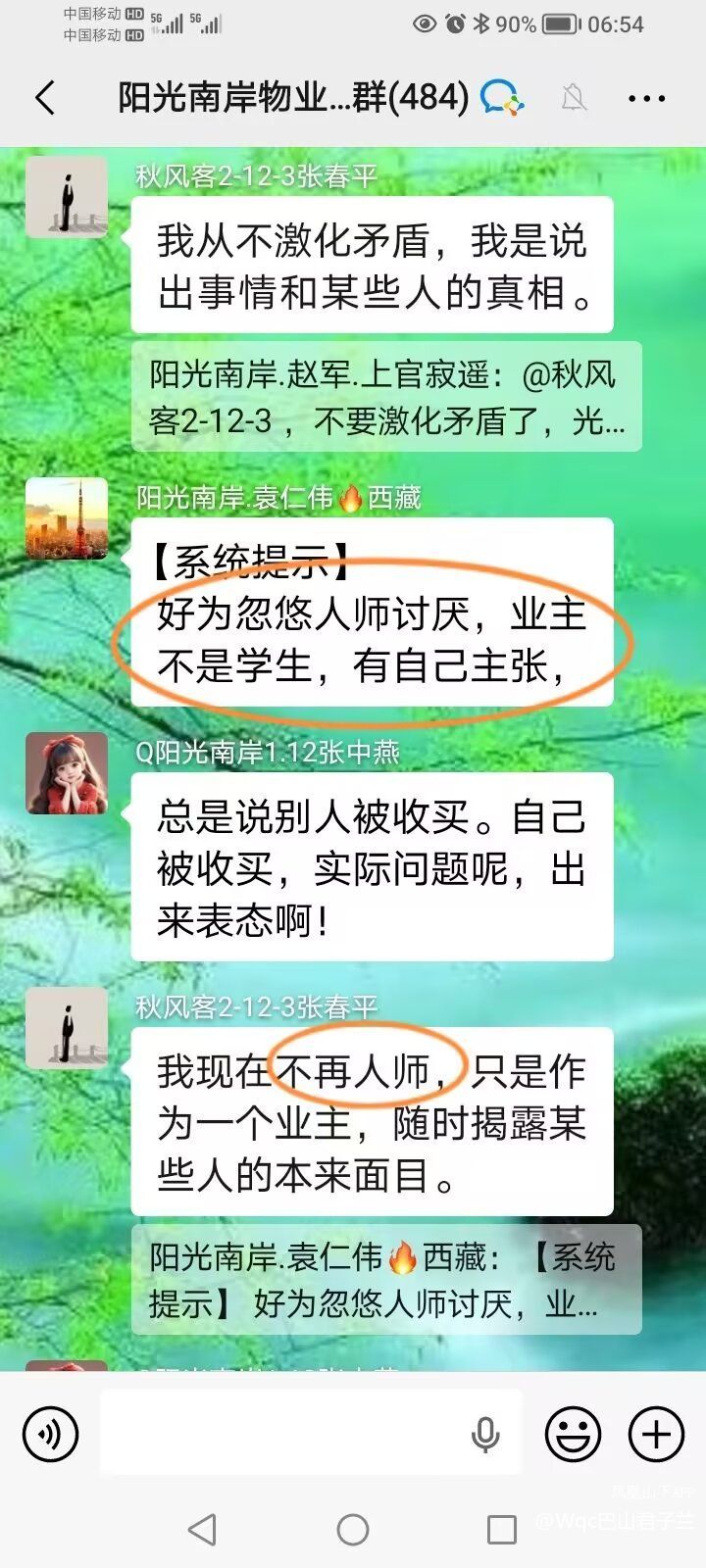This screenshot has width=706, height=1568.
Task: Tap quoted 【系统提示】 reply from 袁仁伟
Action: 386,1280
